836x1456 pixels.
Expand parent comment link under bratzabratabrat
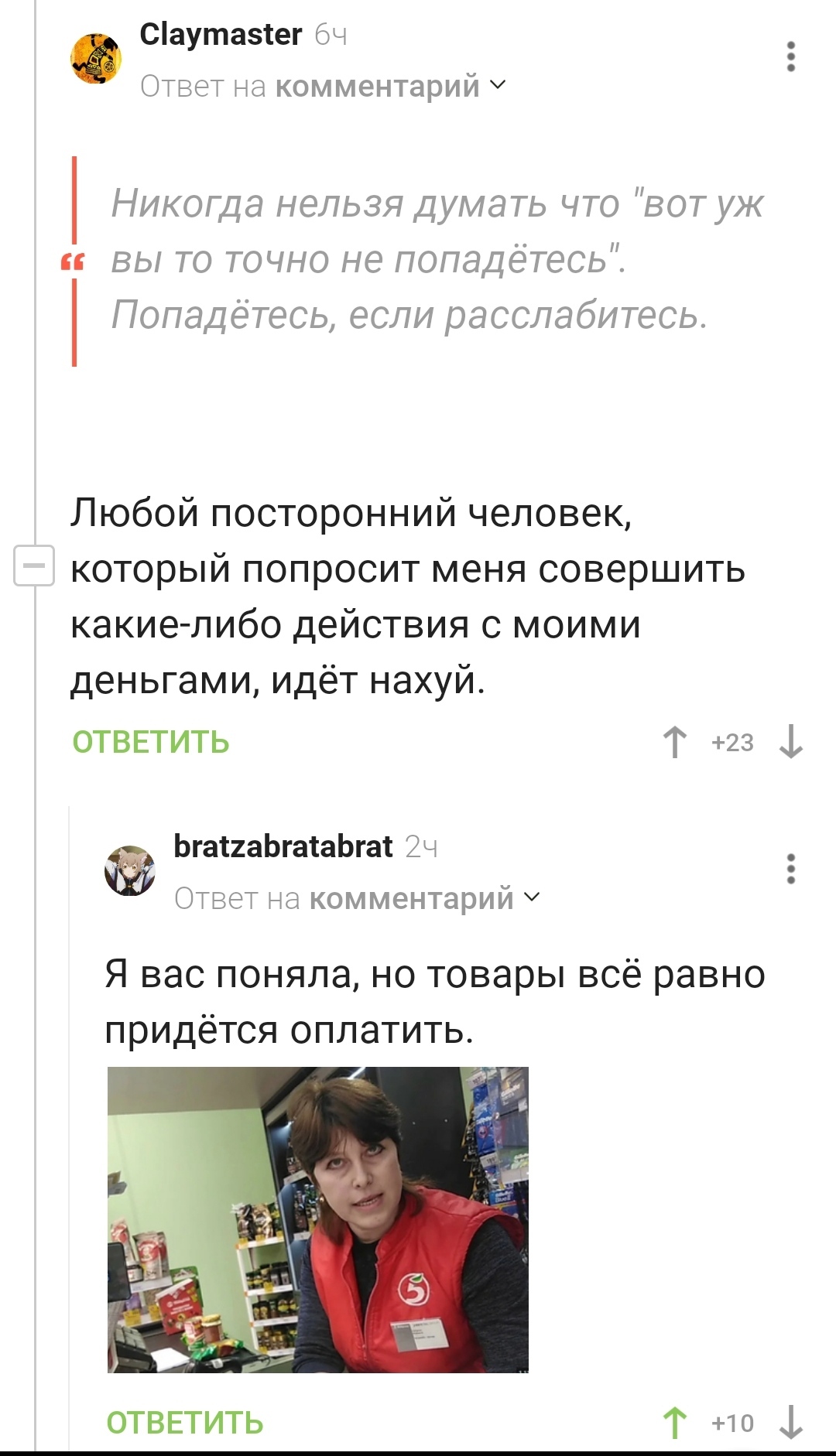pos(423,898)
